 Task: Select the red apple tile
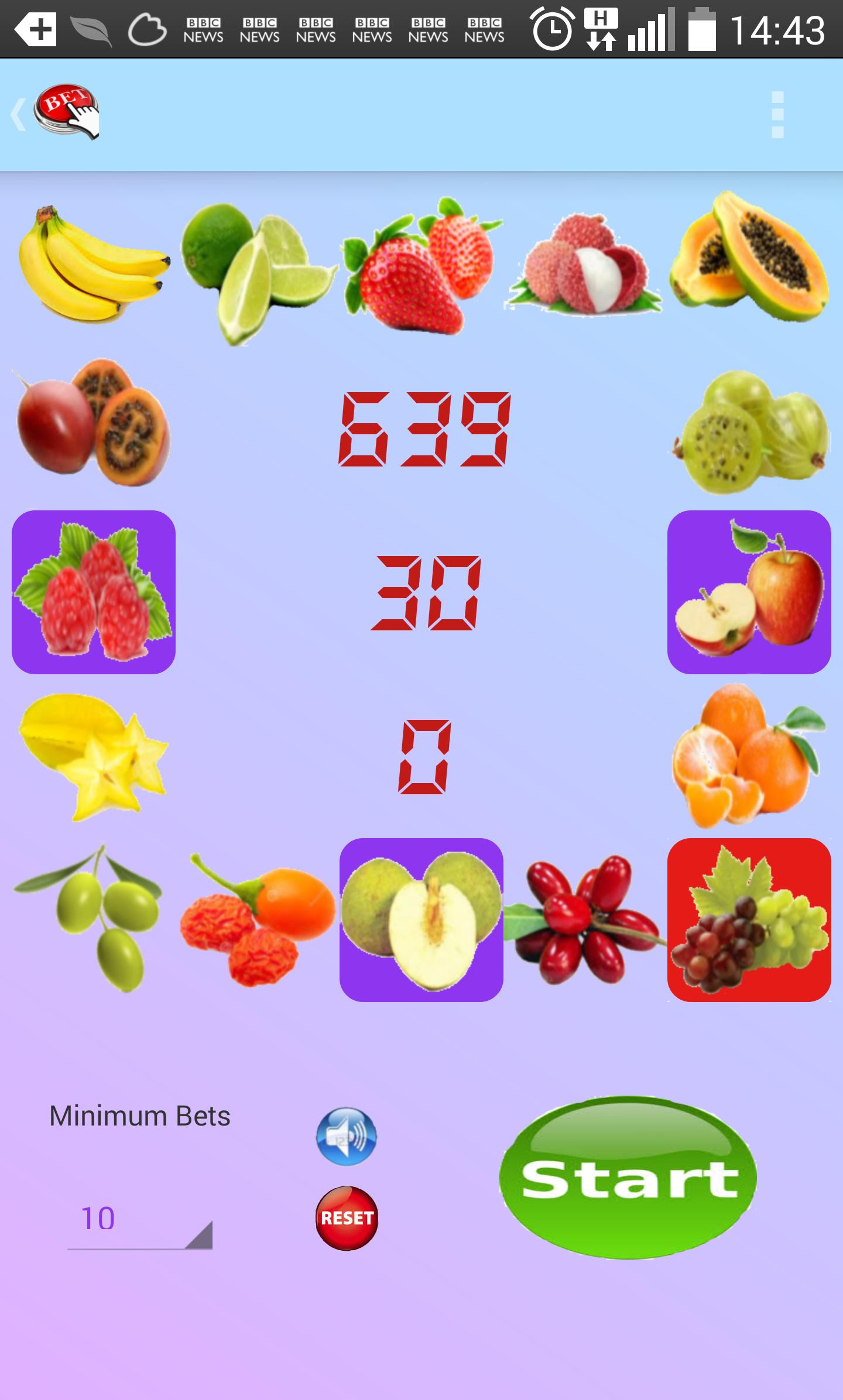(749, 592)
